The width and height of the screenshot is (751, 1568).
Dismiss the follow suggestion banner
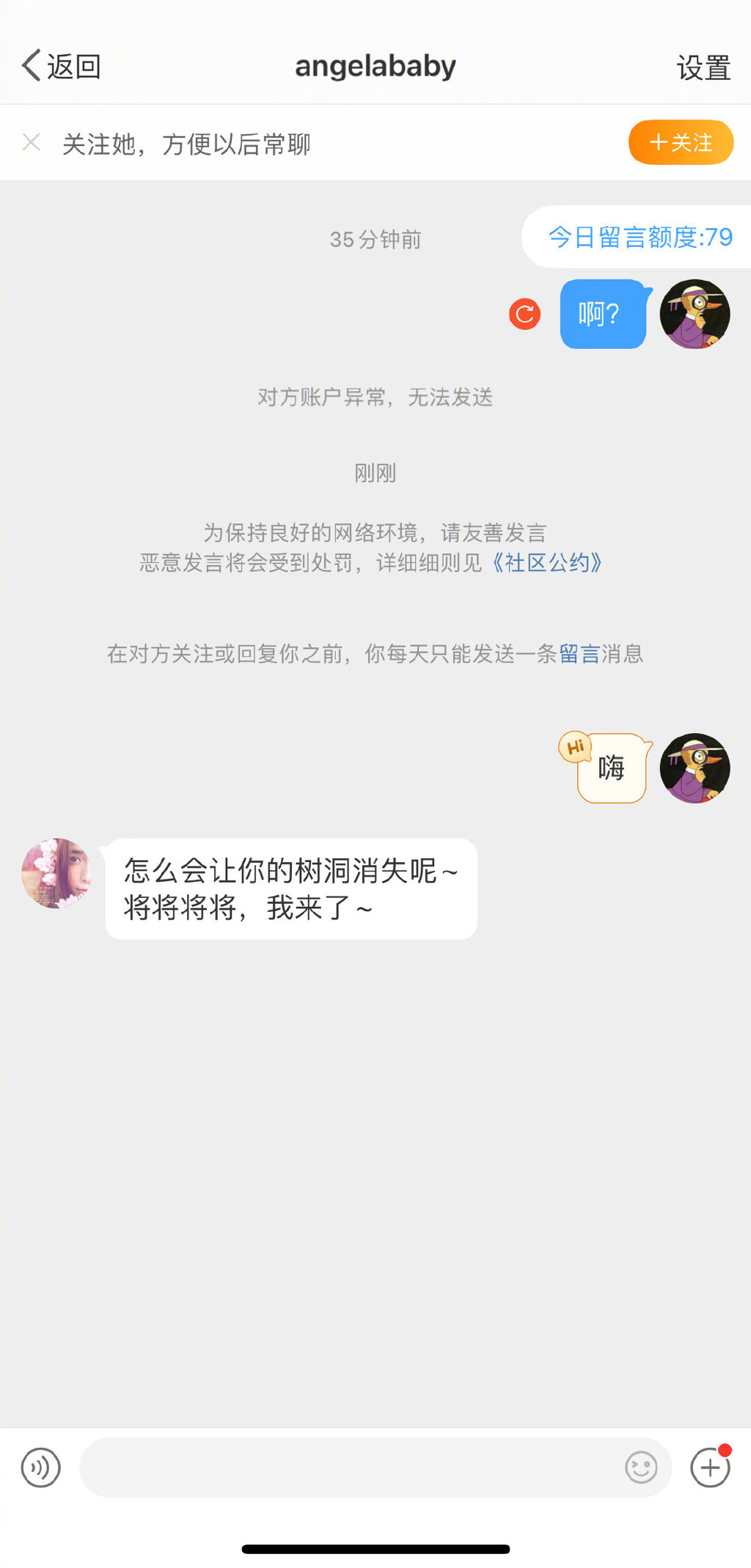tap(32, 142)
